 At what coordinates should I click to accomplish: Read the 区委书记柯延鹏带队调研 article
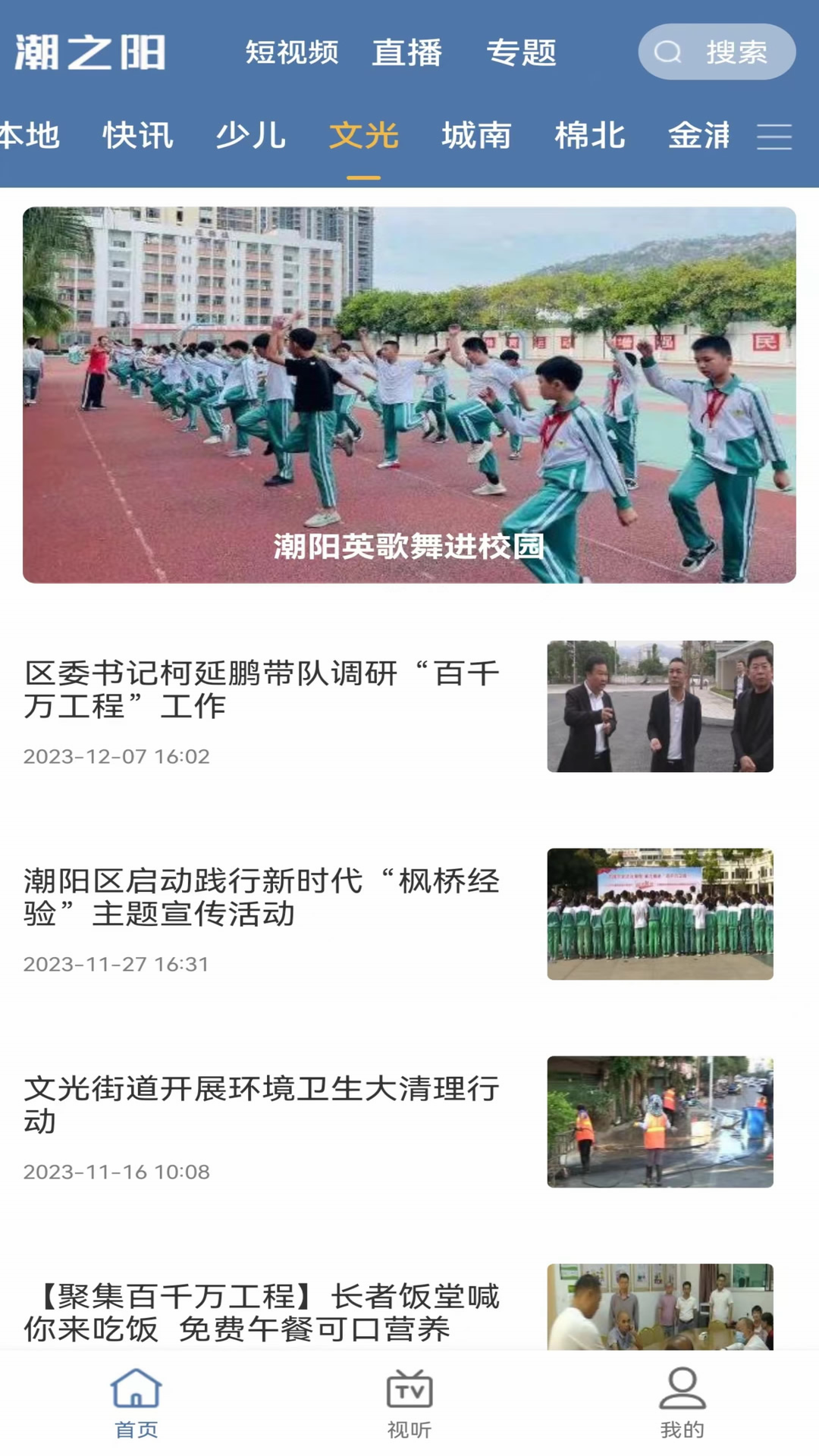click(262, 690)
